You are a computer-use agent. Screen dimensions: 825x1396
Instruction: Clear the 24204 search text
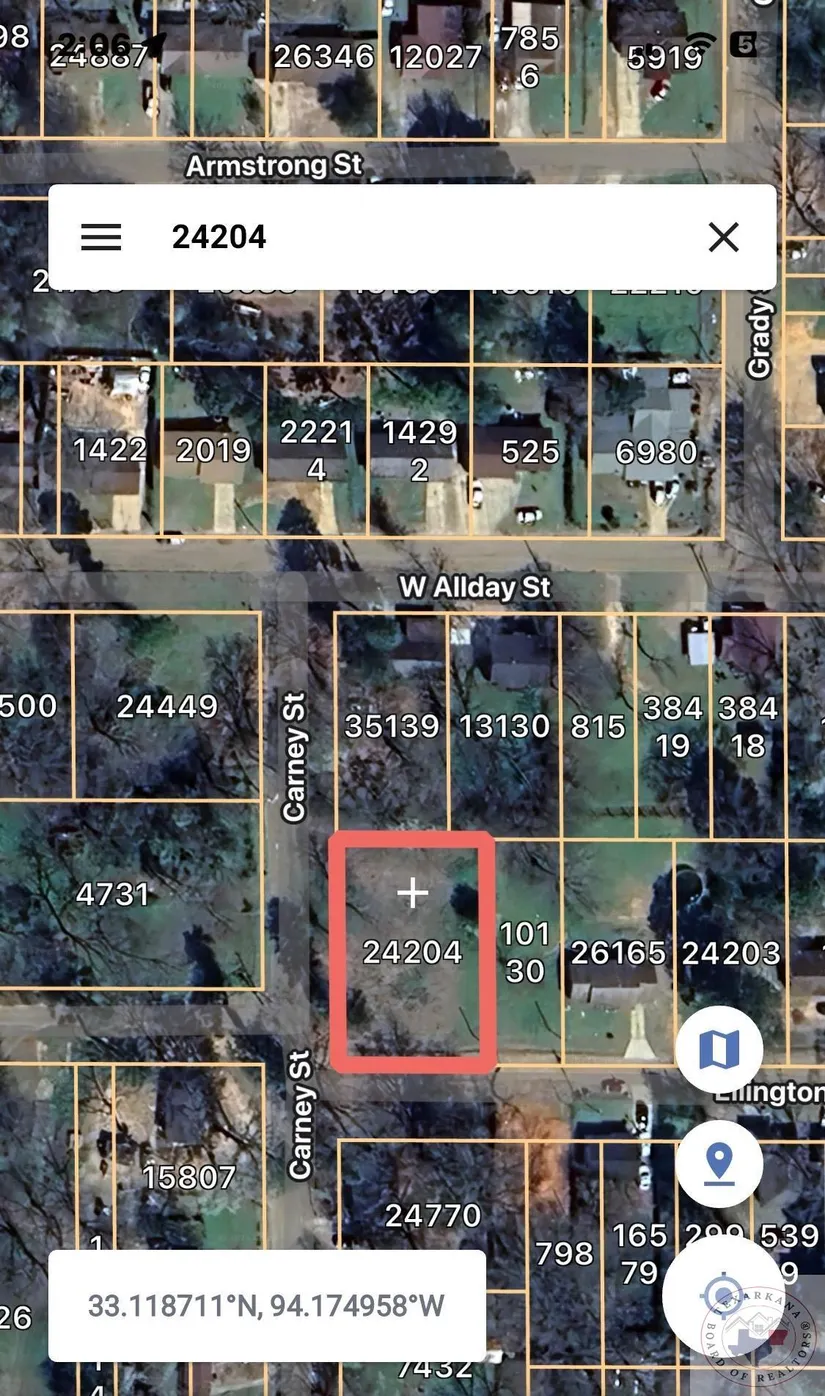pos(723,237)
